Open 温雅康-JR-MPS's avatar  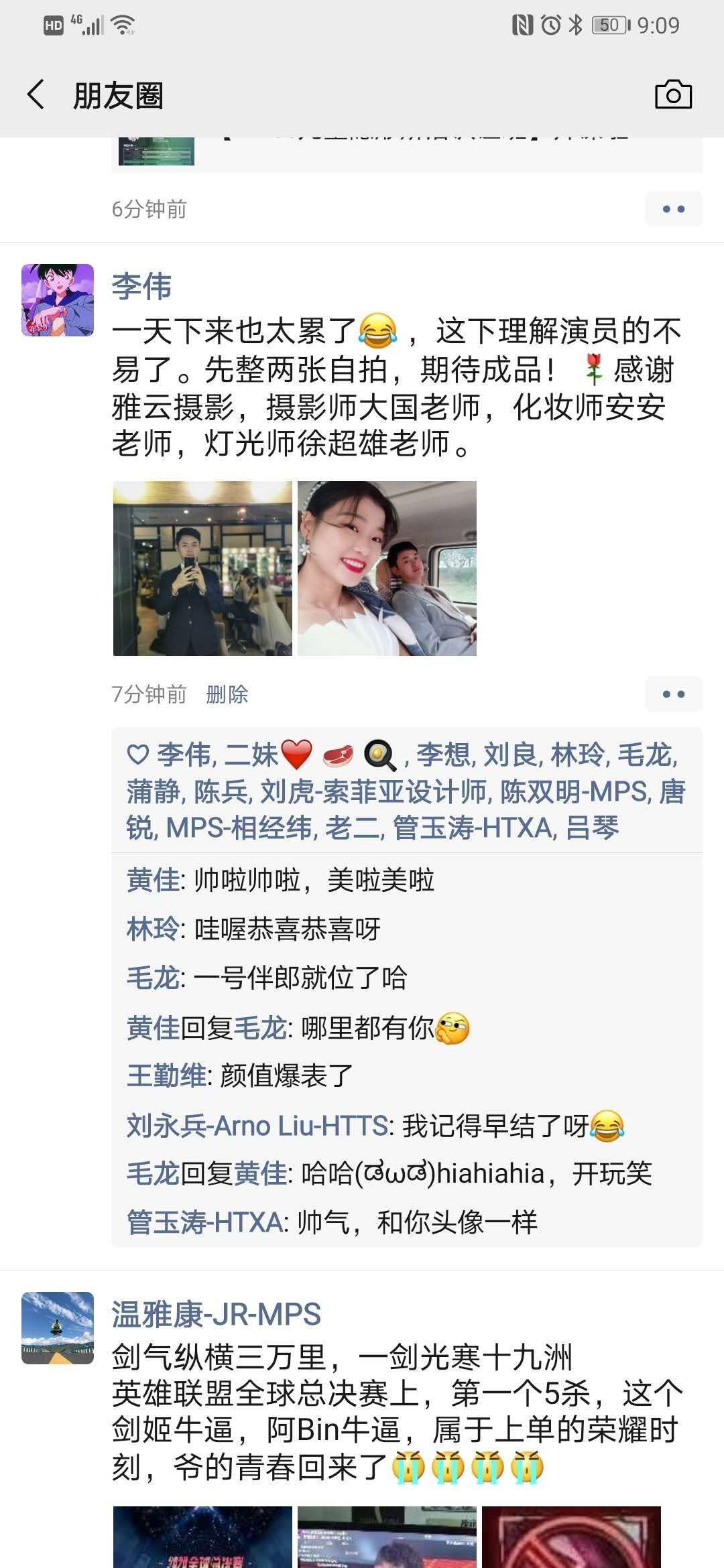click(x=58, y=1328)
